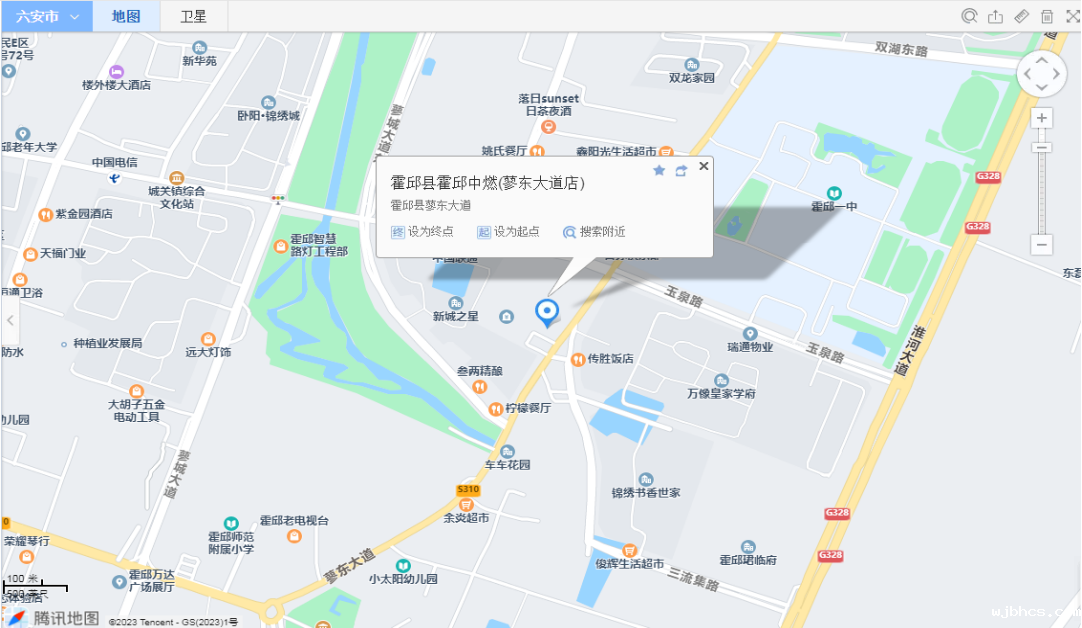Select the 地图 map tab
This screenshot has height=628, width=1082.
tap(126, 16)
